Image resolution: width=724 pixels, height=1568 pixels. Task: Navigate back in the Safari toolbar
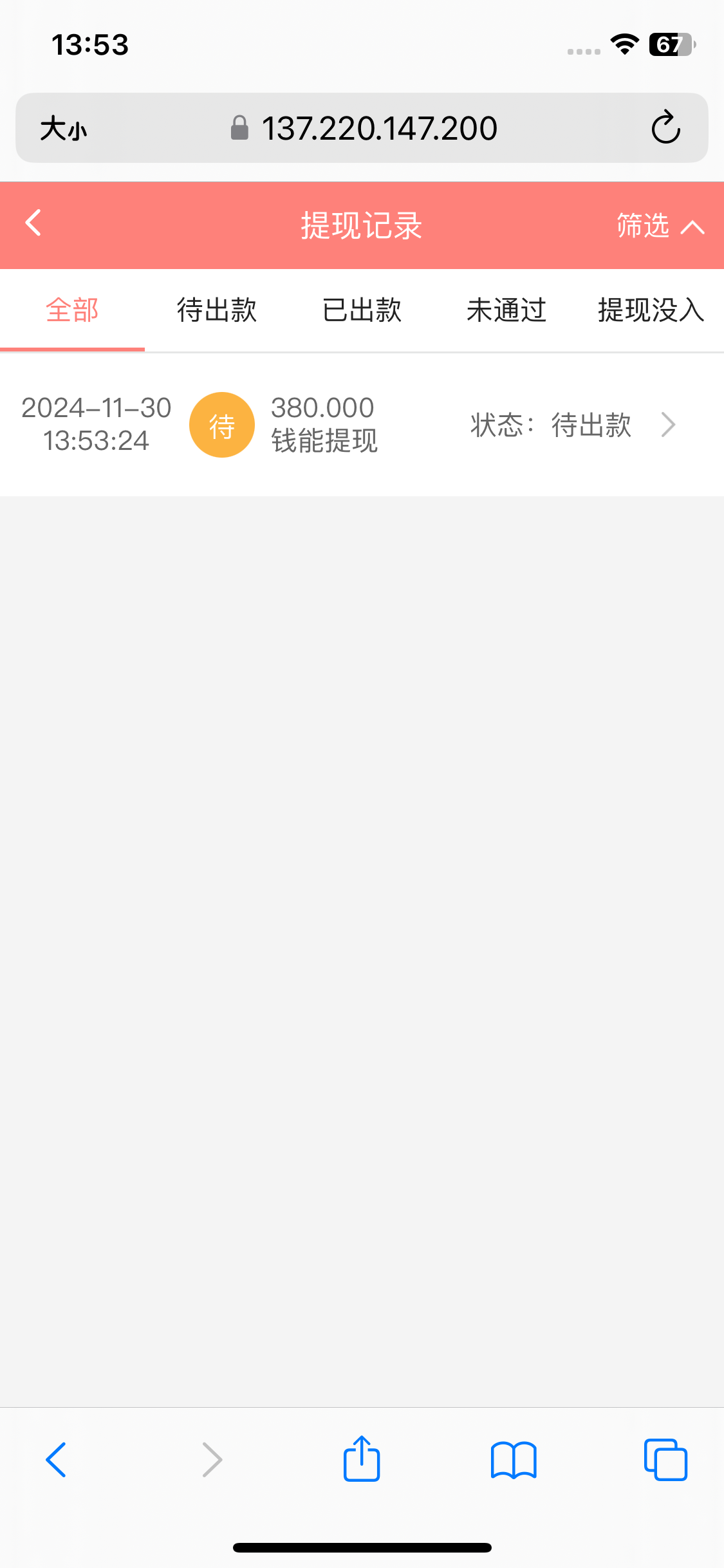56,1459
